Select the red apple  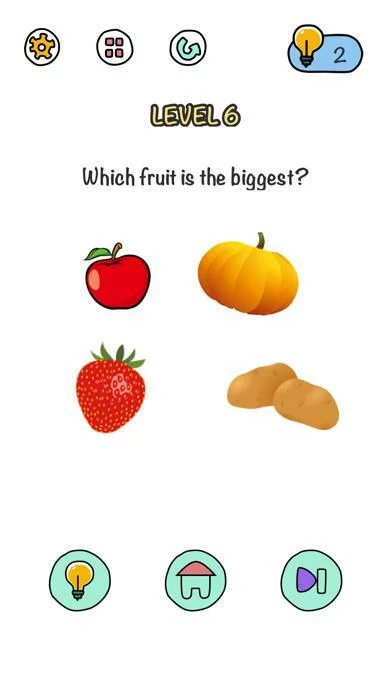point(117,276)
